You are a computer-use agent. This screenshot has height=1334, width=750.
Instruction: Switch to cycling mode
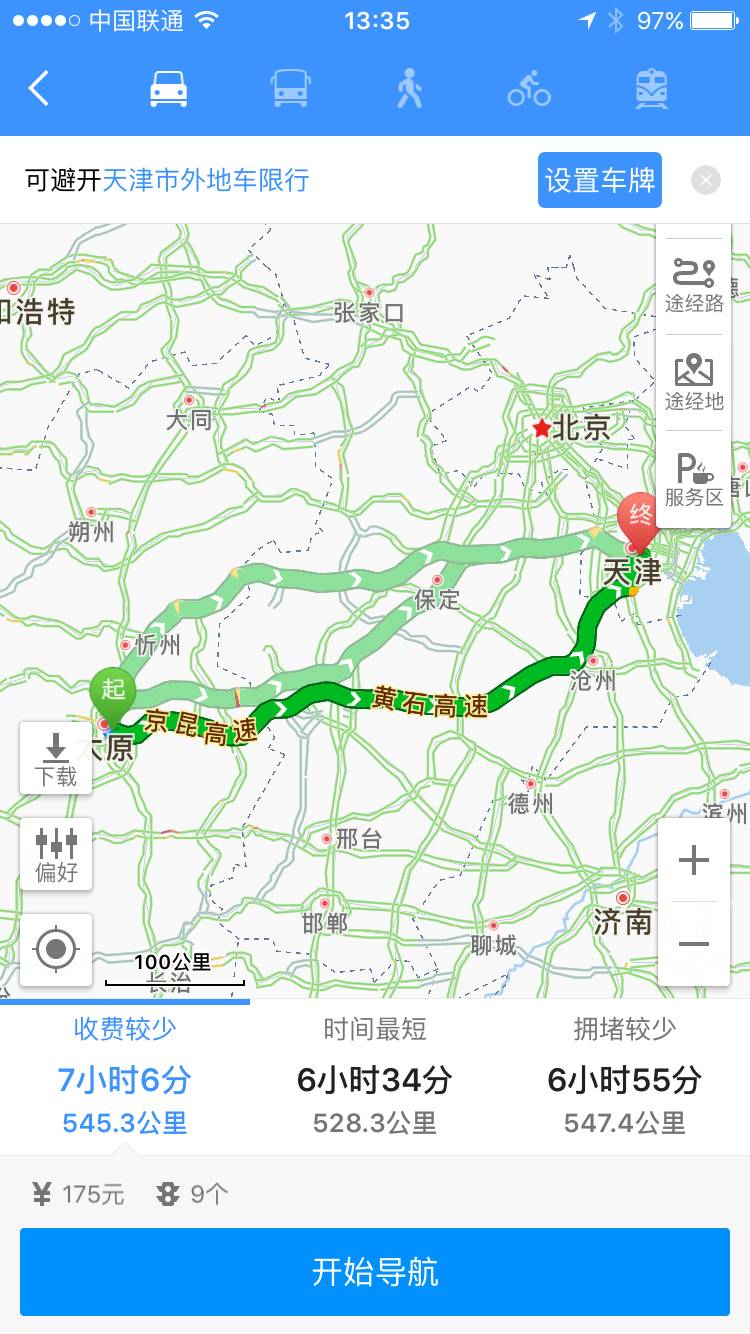pyautogui.click(x=529, y=89)
